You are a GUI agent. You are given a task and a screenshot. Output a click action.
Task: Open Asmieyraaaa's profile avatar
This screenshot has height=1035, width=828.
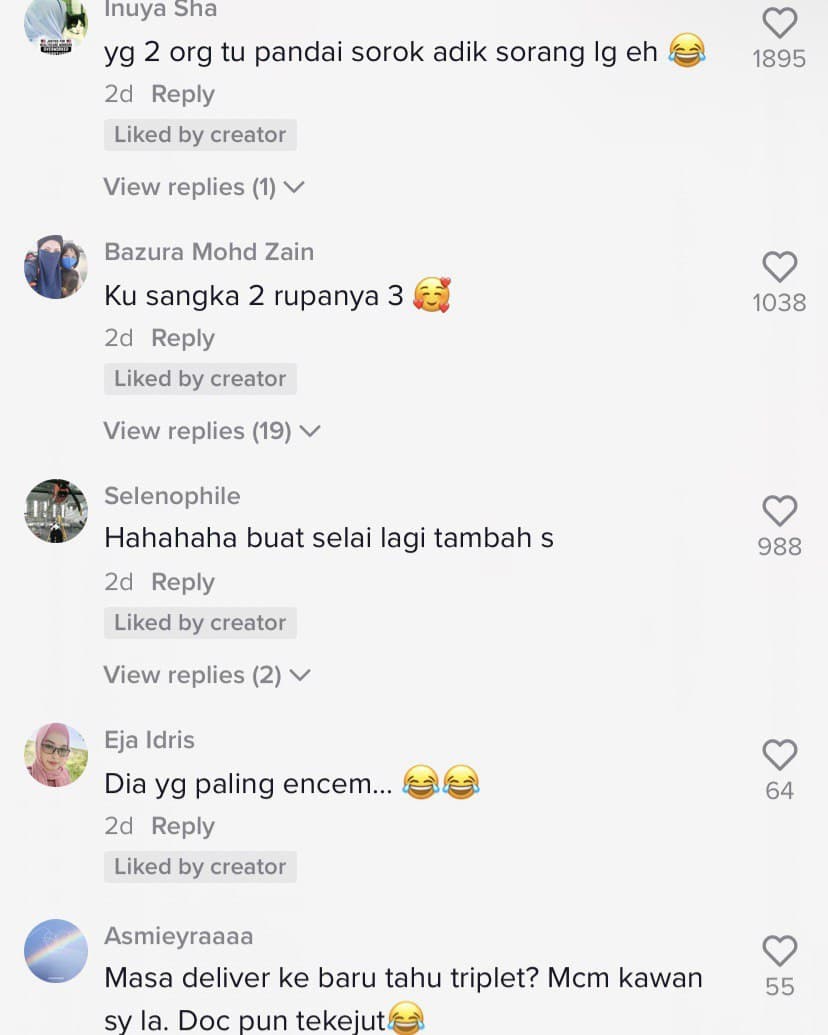[x=56, y=951]
